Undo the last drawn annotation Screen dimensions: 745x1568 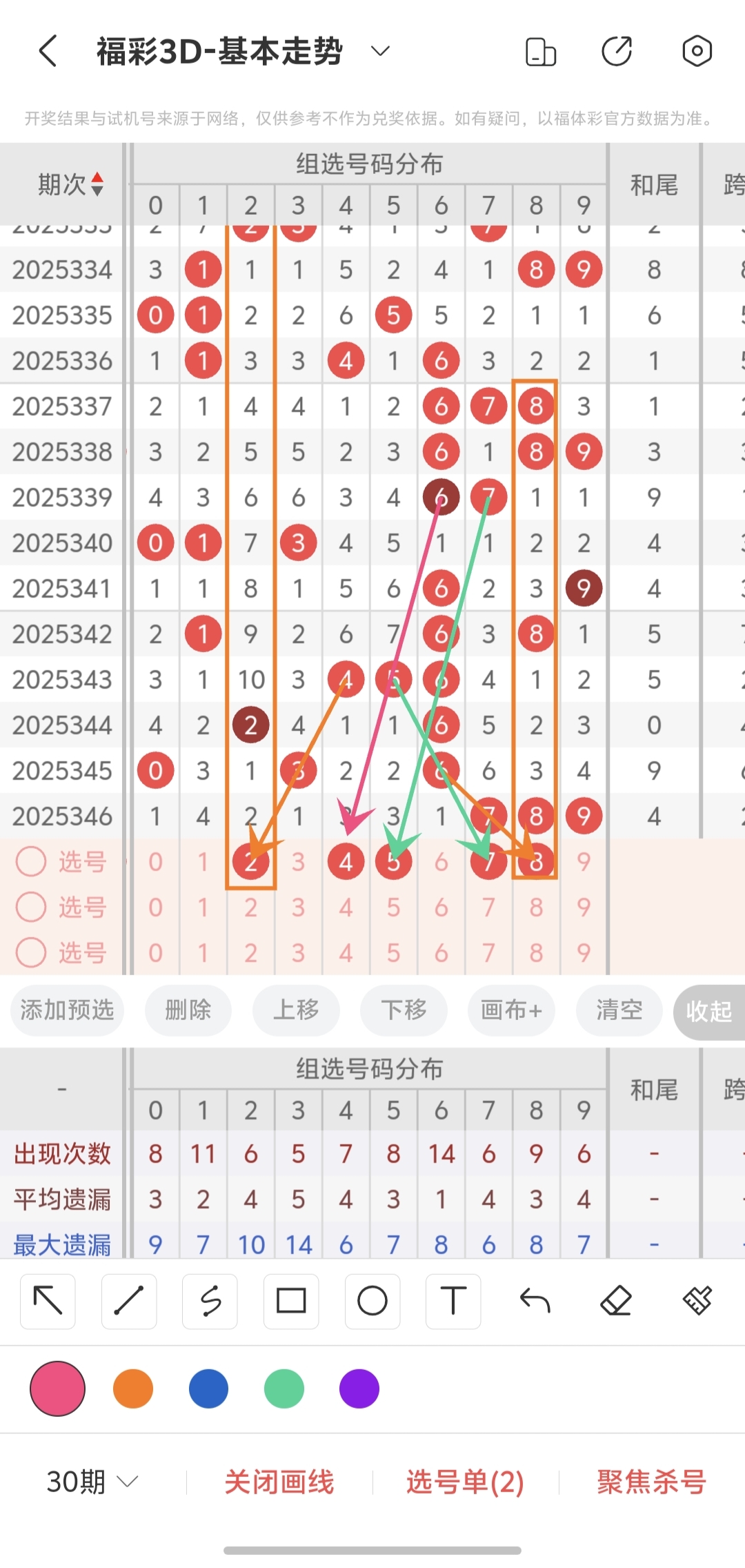[535, 1302]
